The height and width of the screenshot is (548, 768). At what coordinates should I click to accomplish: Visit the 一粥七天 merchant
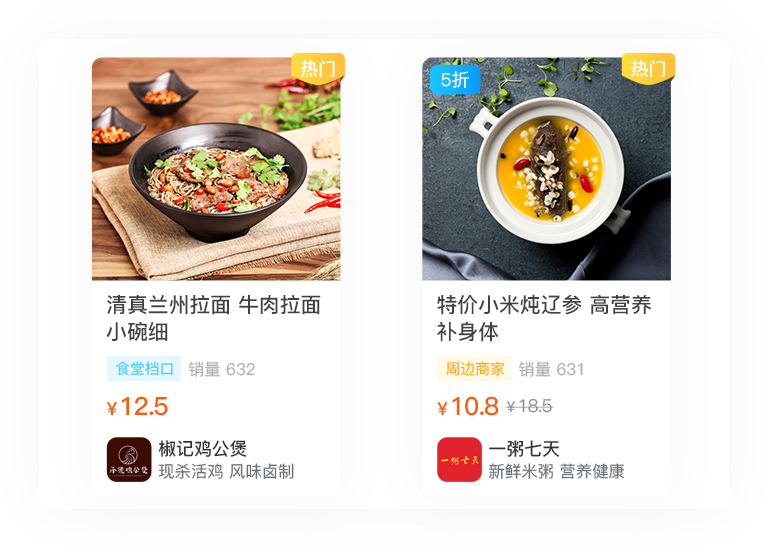[x=532, y=459]
